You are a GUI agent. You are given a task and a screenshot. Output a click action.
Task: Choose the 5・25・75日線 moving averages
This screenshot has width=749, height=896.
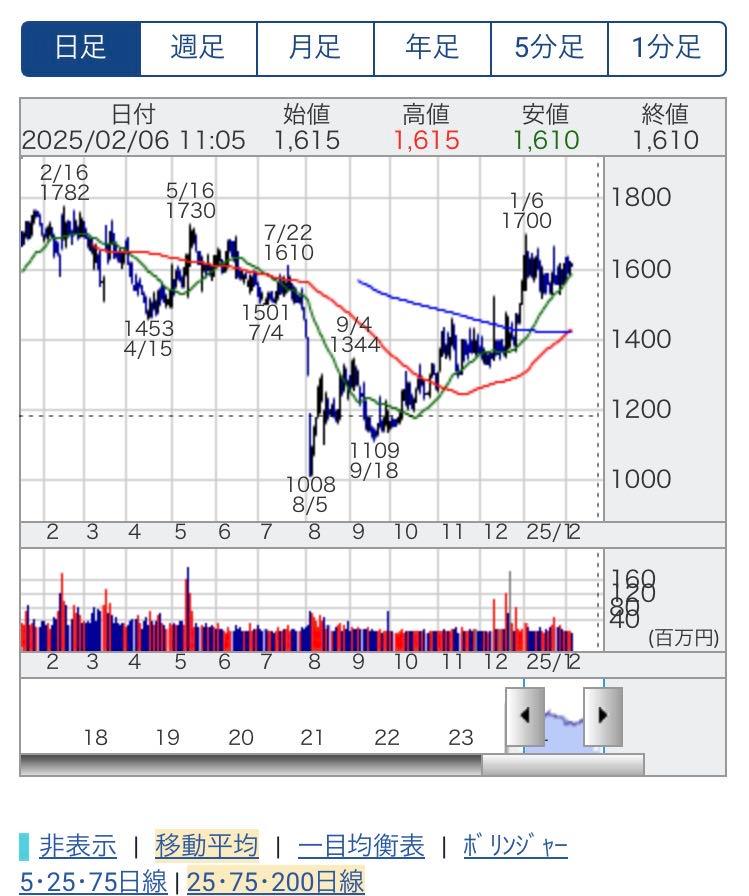93,881
